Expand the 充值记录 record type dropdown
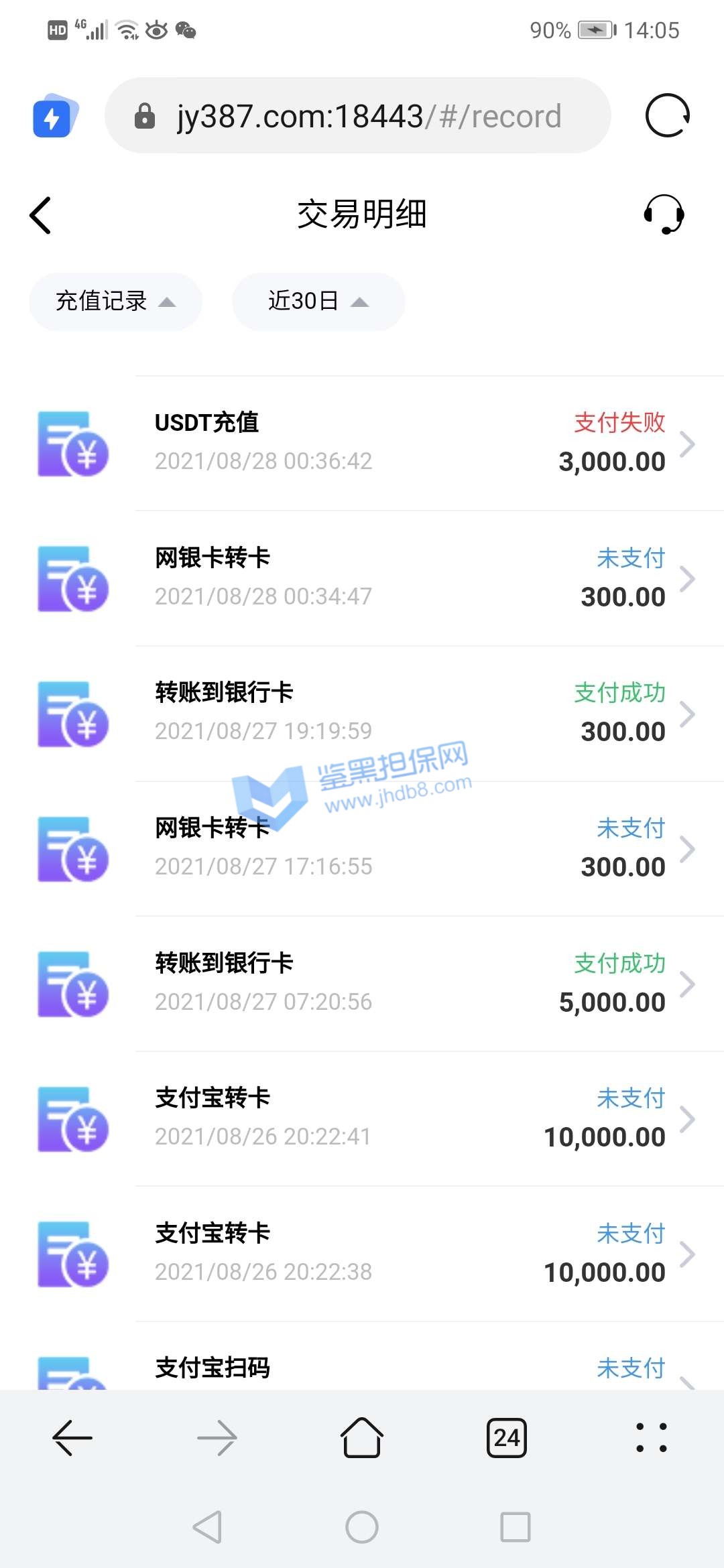The height and width of the screenshot is (1568, 724). (115, 302)
